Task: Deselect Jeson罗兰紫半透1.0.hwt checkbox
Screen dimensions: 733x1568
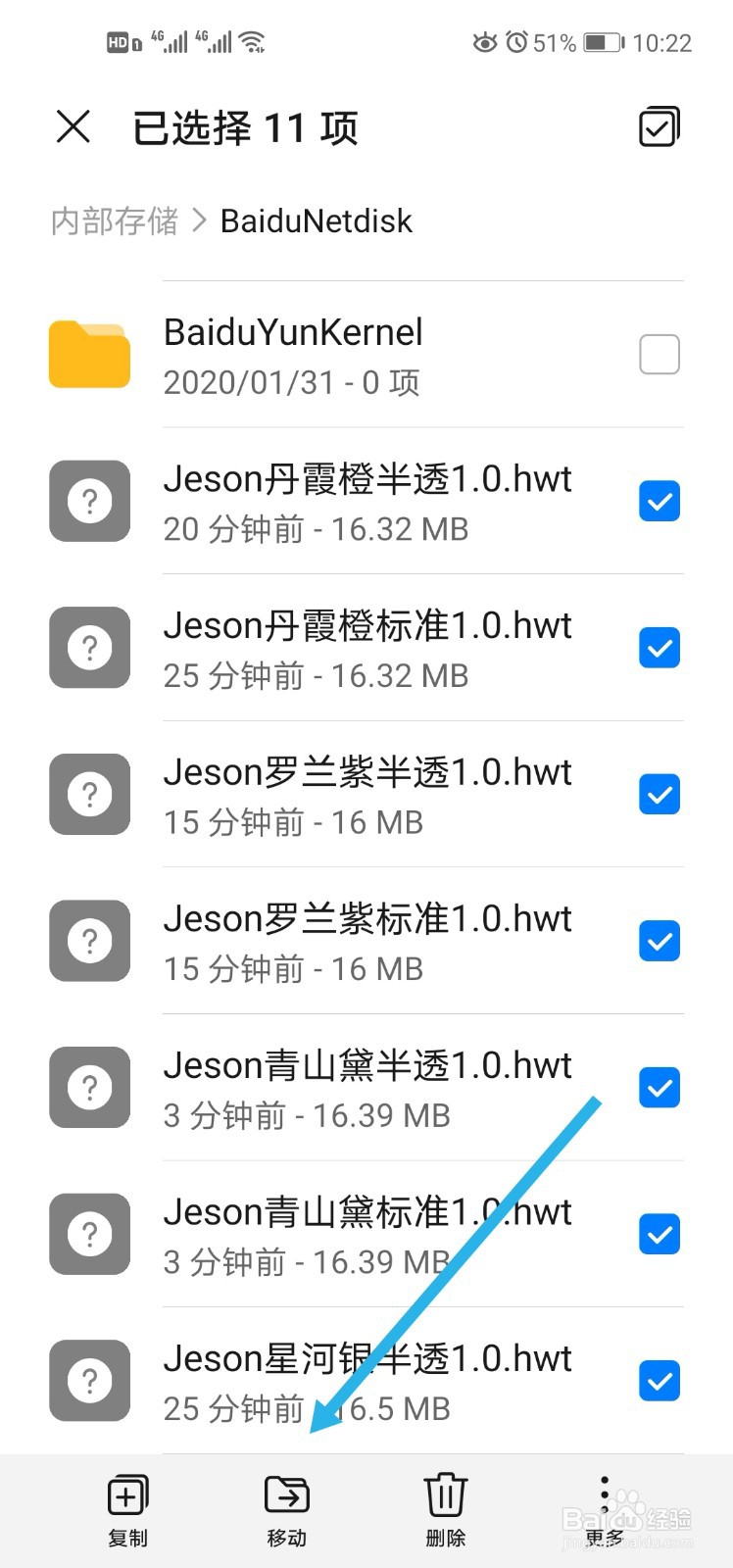Action: (x=660, y=794)
